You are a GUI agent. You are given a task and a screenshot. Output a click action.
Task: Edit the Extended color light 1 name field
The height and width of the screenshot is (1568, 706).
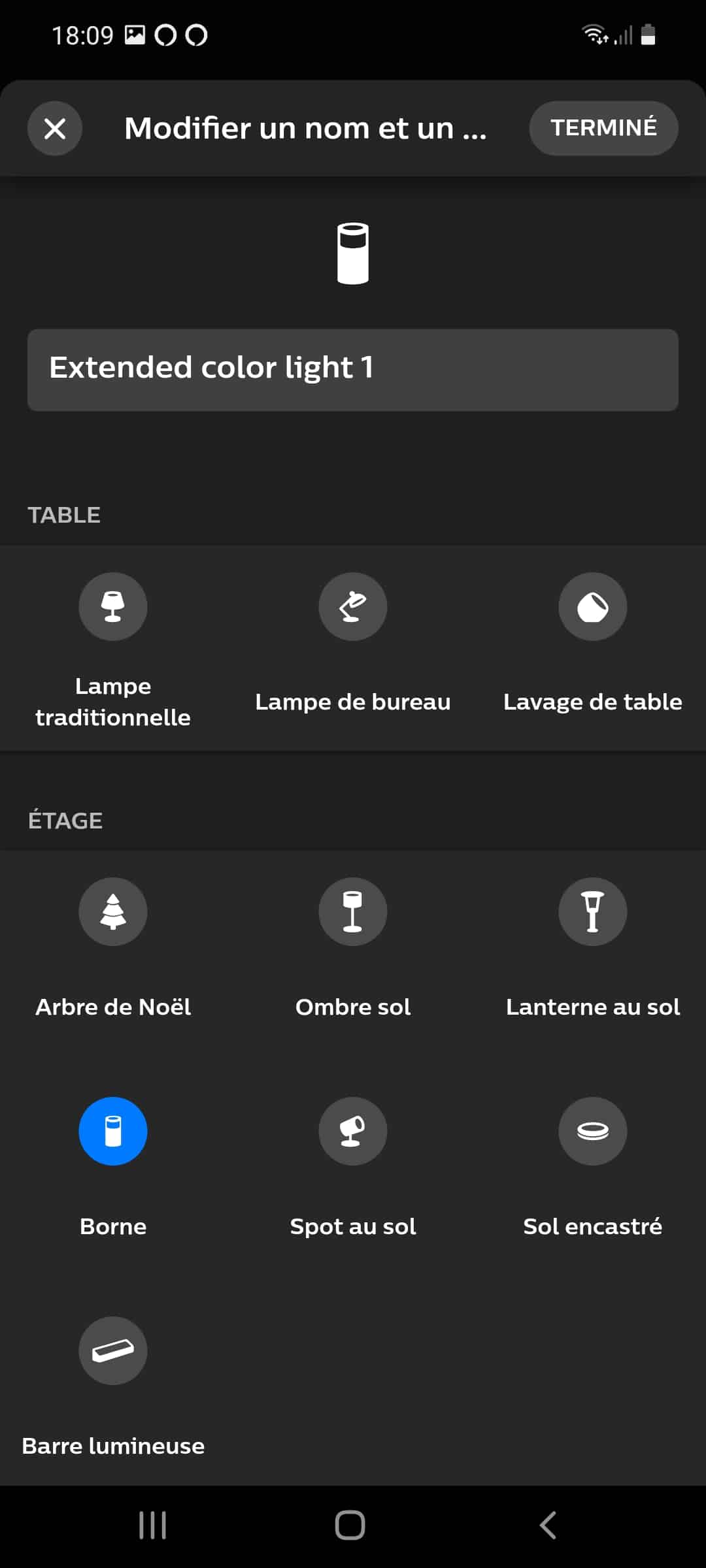pos(353,370)
